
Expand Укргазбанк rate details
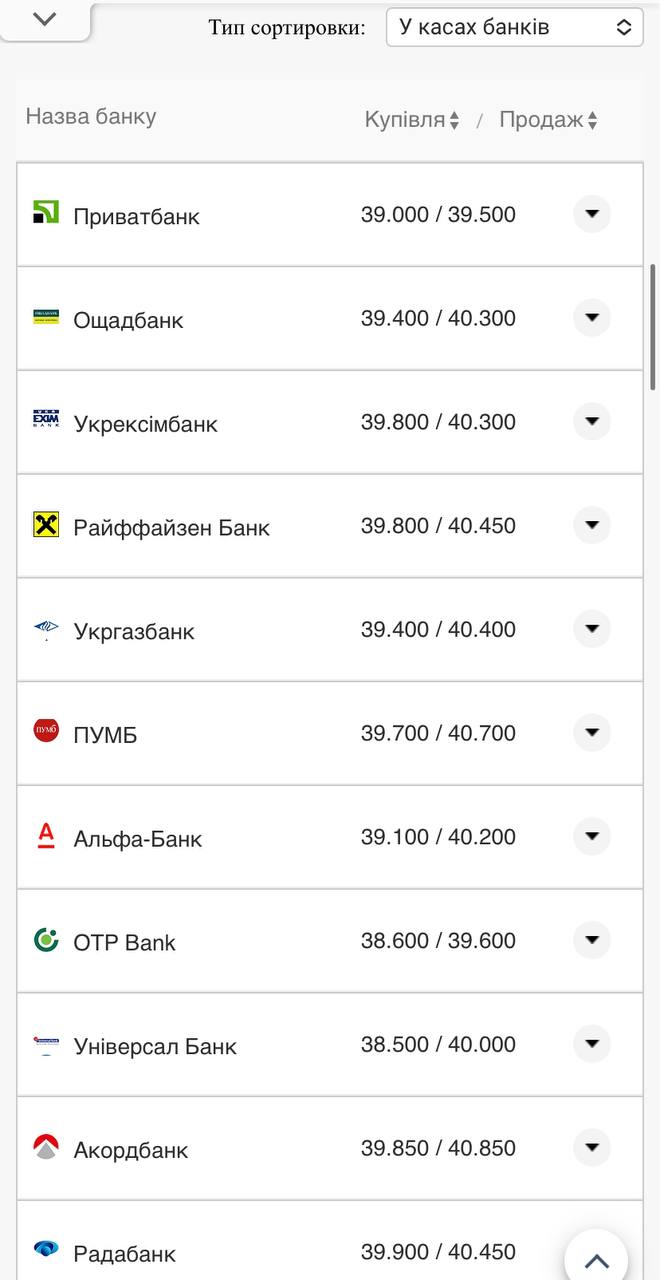pyautogui.click(x=592, y=629)
